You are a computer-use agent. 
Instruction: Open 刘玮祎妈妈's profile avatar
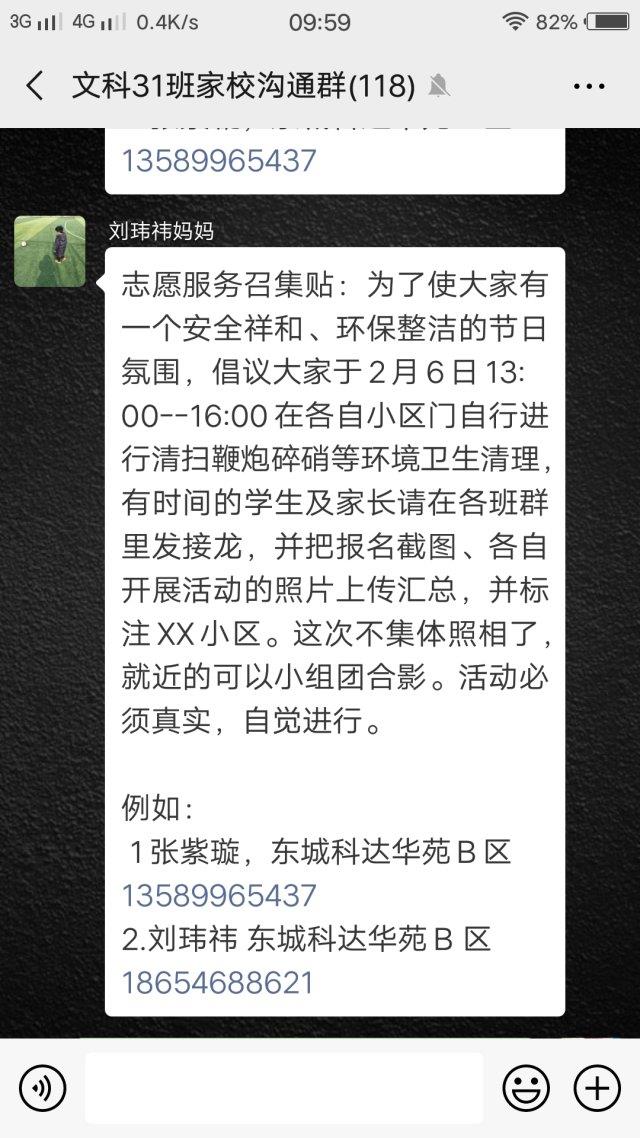coord(50,251)
